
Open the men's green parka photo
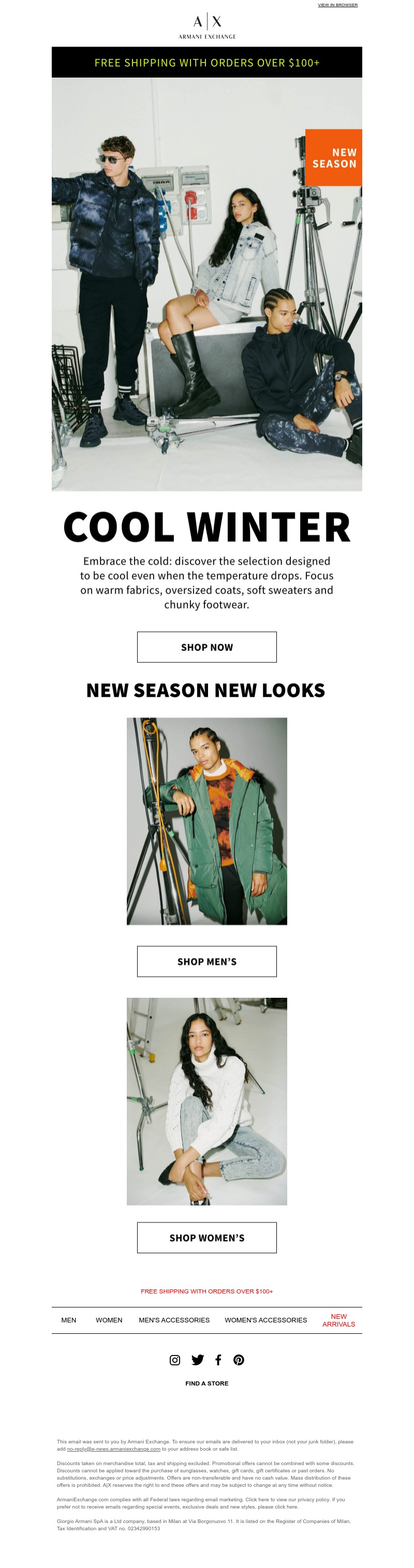coord(206,820)
